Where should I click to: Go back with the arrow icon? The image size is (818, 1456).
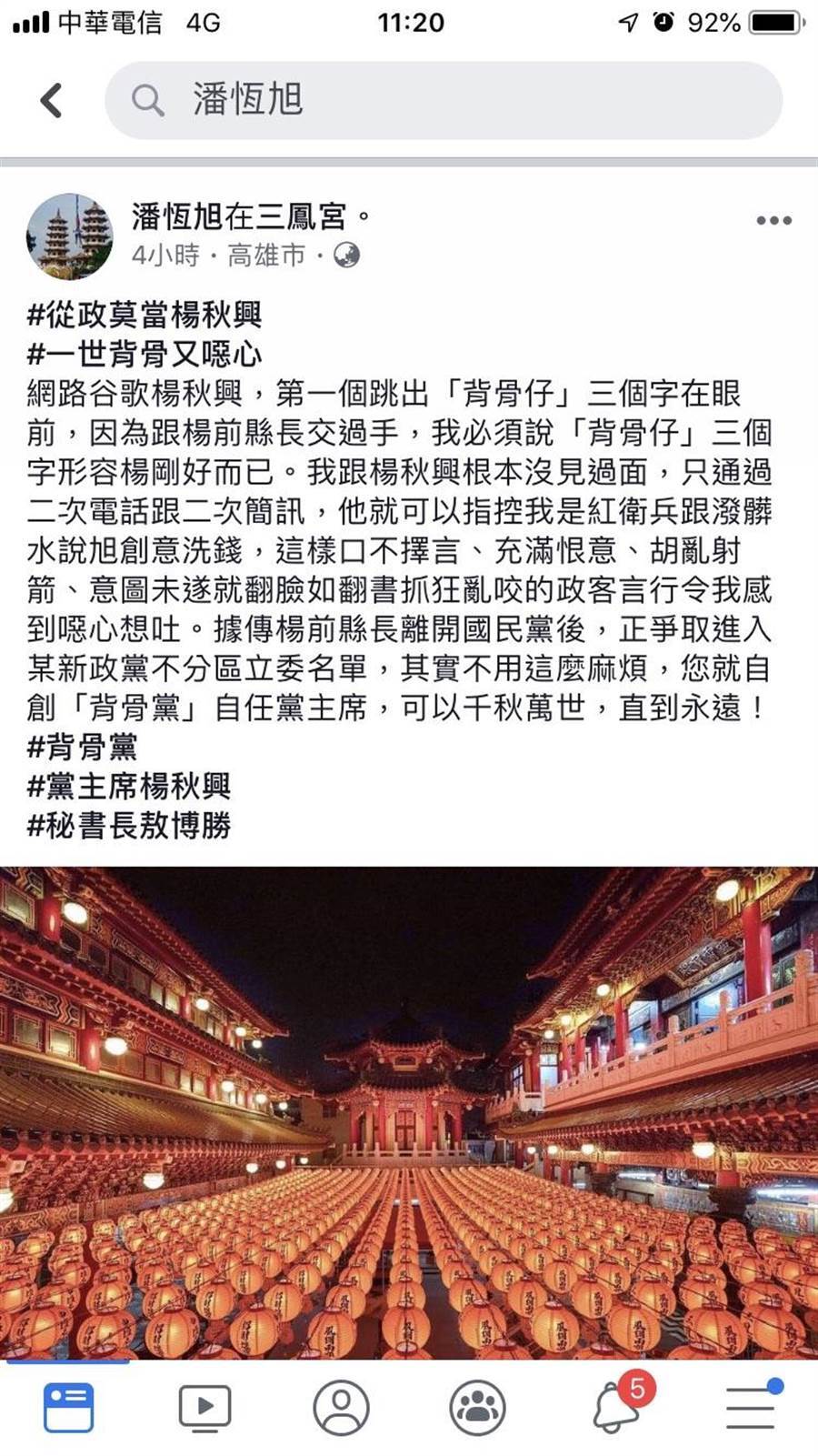pos(52,100)
